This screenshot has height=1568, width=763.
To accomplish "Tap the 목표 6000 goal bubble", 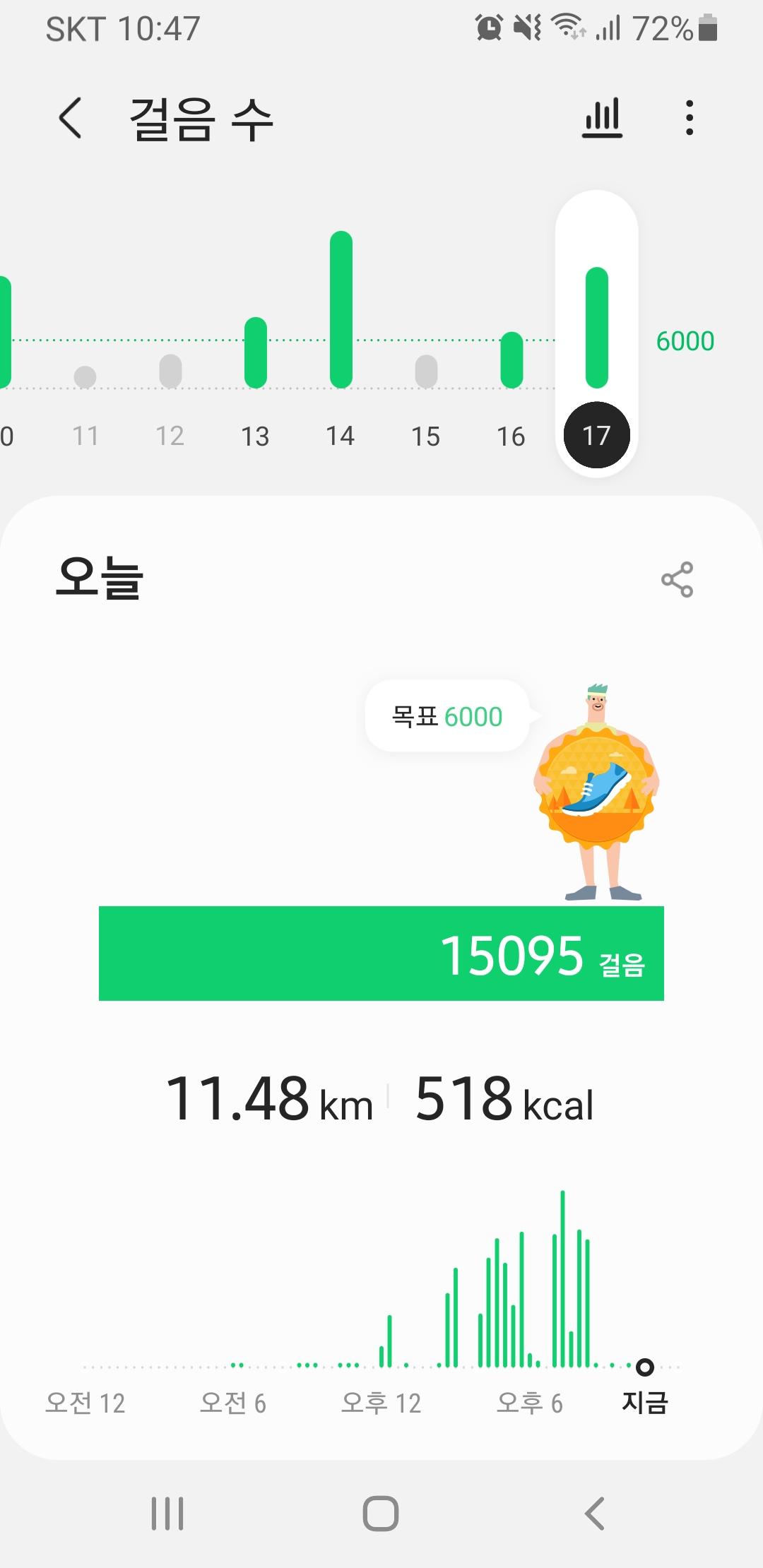I will point(447,716).
